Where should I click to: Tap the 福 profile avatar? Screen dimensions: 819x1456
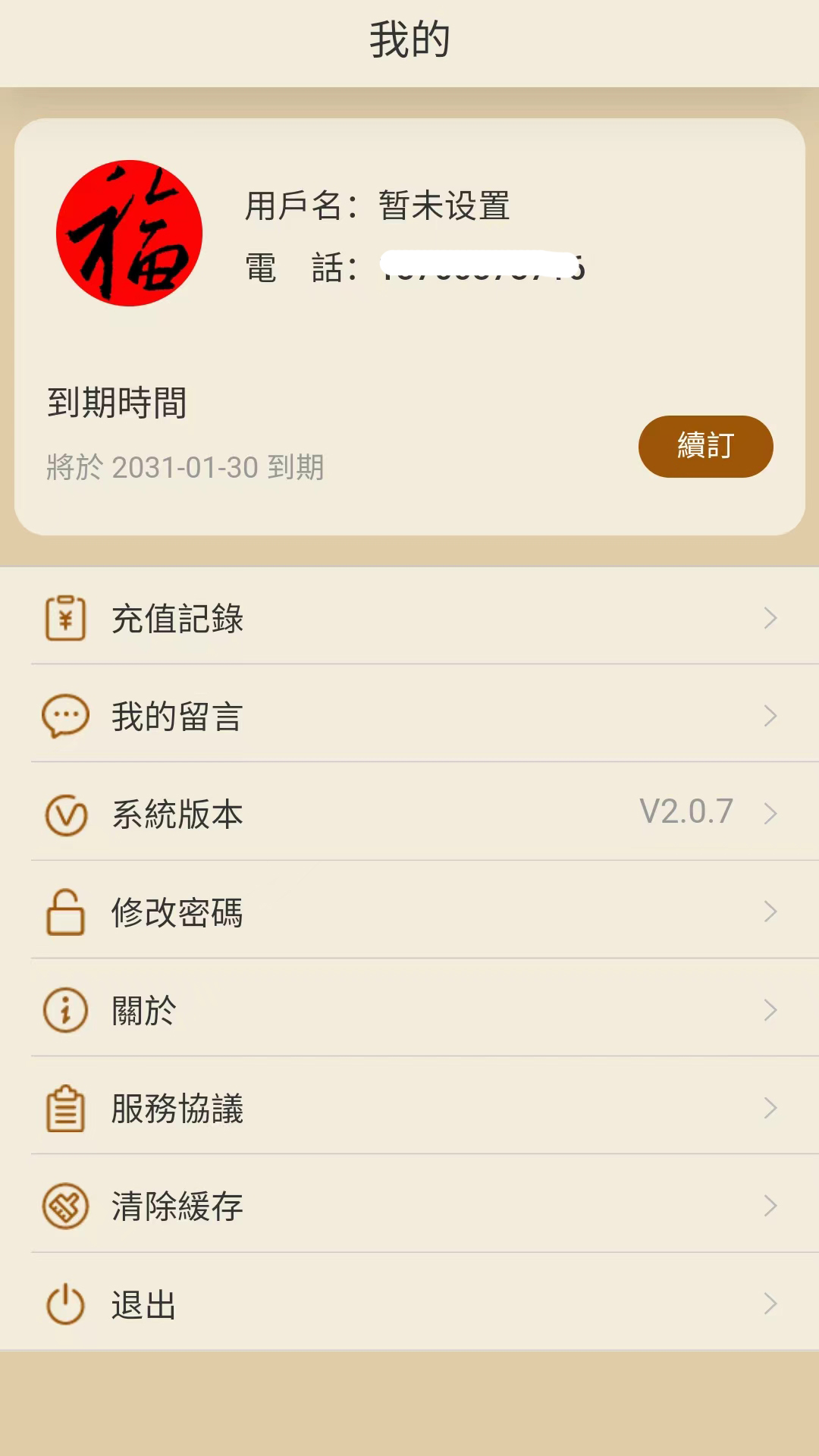(129, 233)
